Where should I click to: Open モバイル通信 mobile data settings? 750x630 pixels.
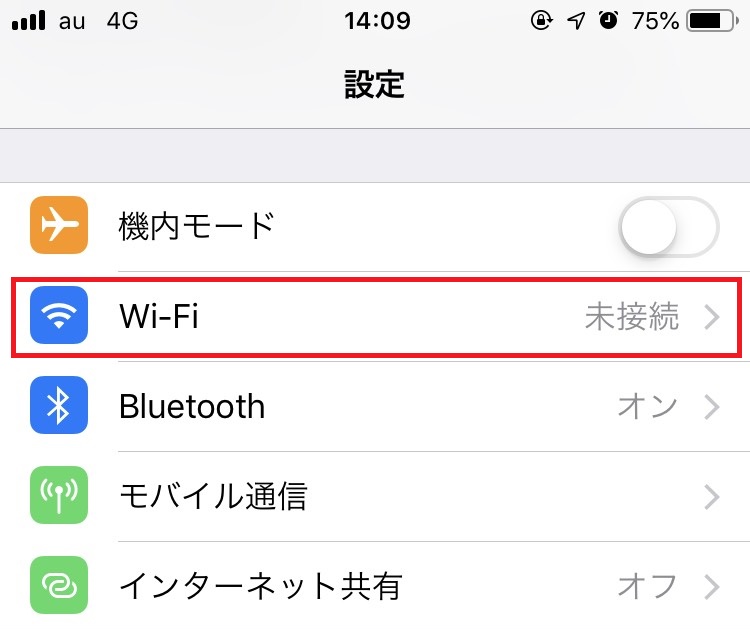click(x=375, y=496)
